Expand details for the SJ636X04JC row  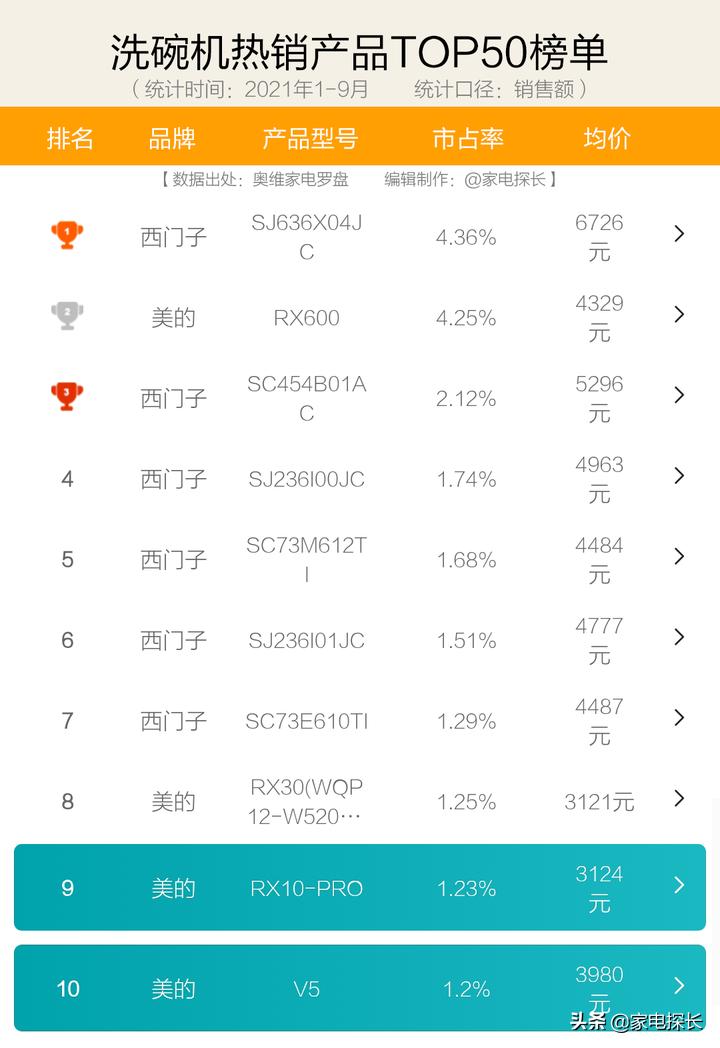(679, 234)
